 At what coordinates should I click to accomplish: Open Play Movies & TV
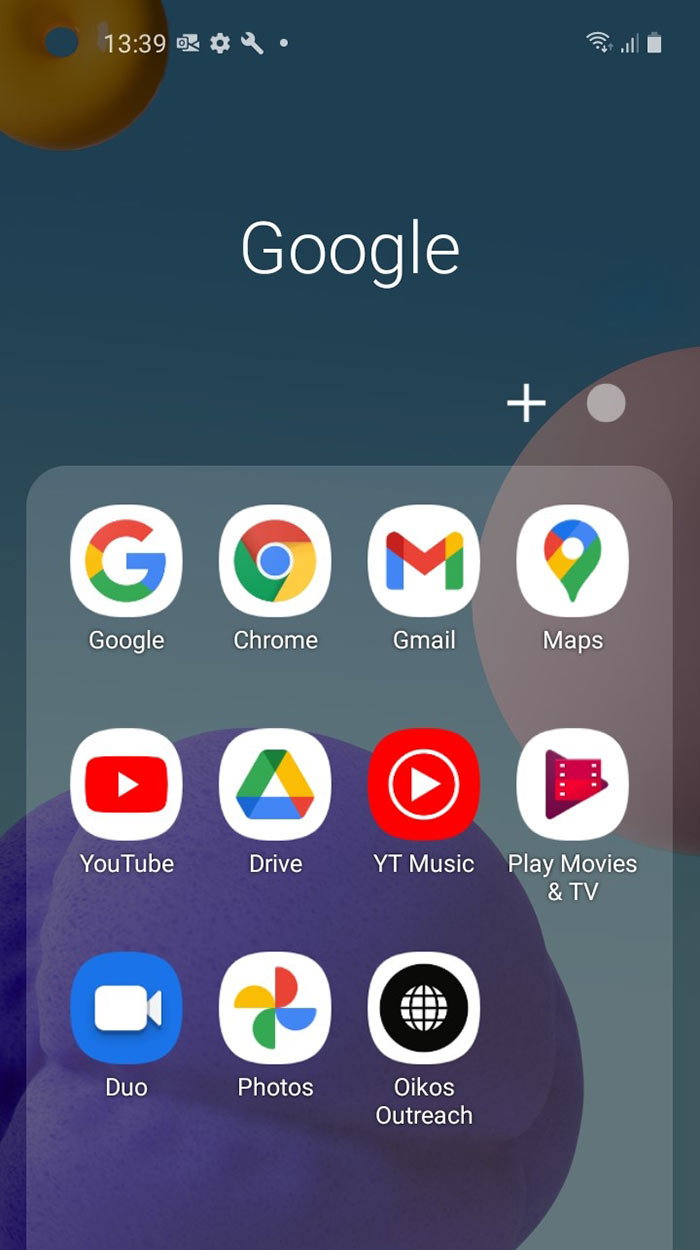click(x=572, y=785)
